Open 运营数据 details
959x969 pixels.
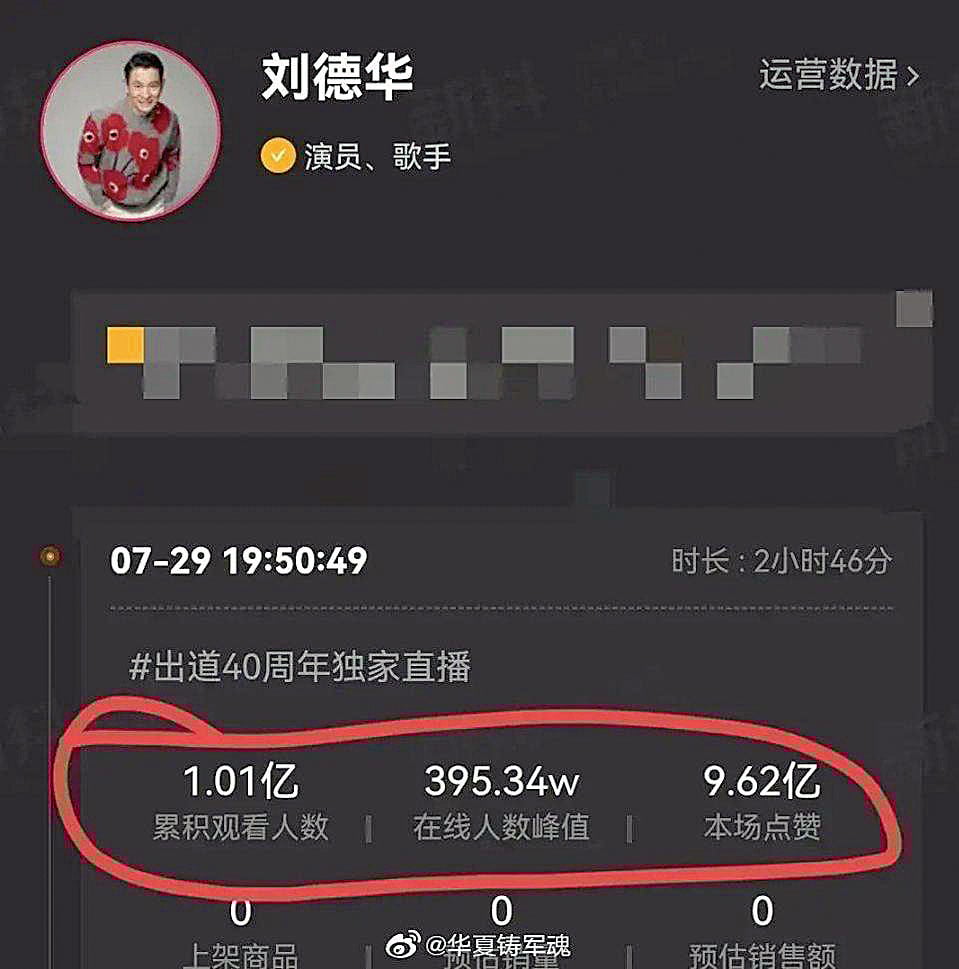[x=838, y=76]
